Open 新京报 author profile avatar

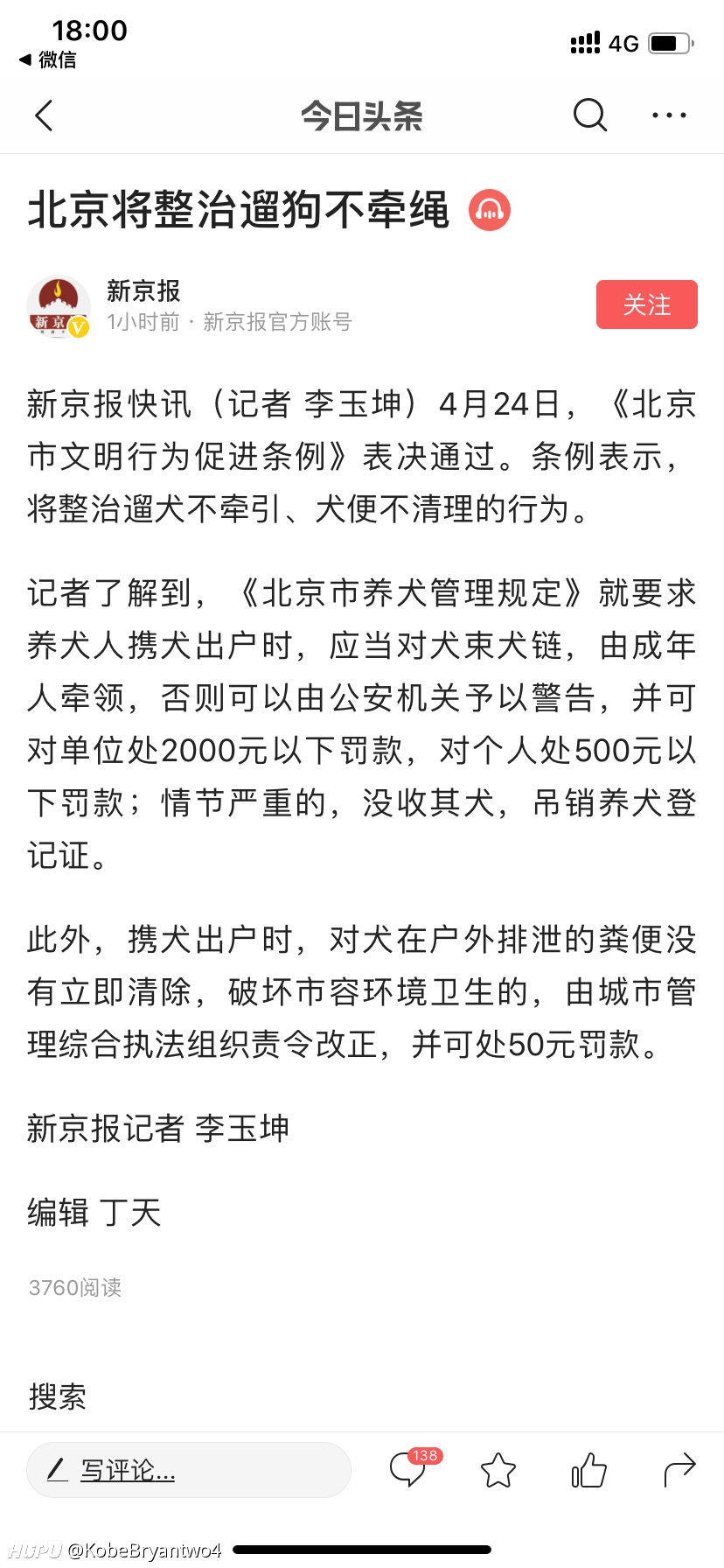(x=58, y=306)
